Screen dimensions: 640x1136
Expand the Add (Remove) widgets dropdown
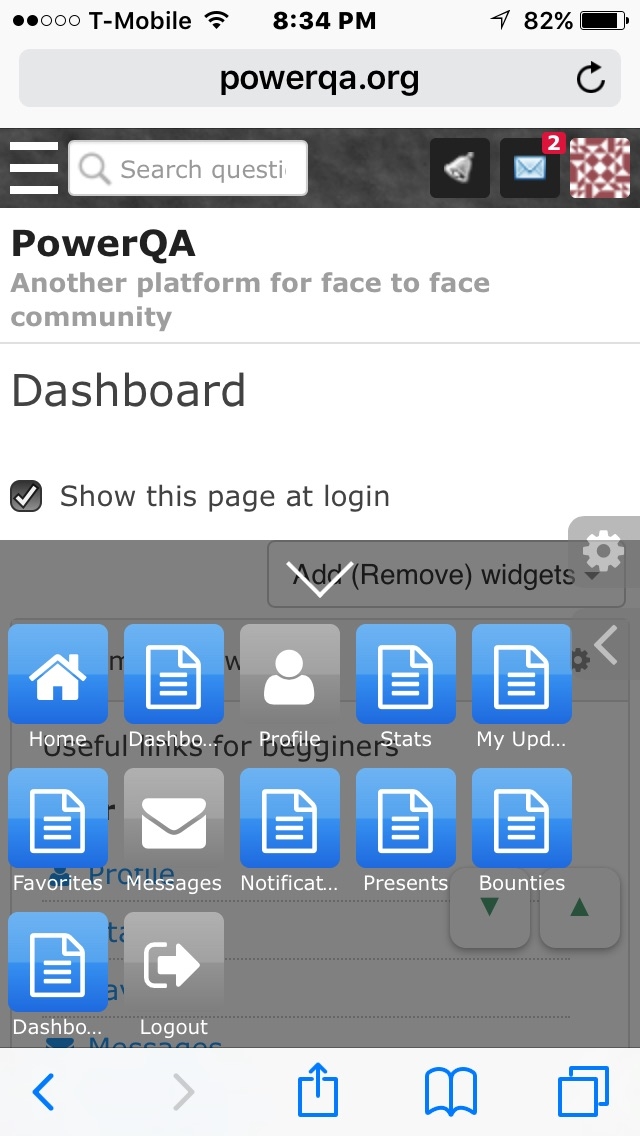point(434,574)
